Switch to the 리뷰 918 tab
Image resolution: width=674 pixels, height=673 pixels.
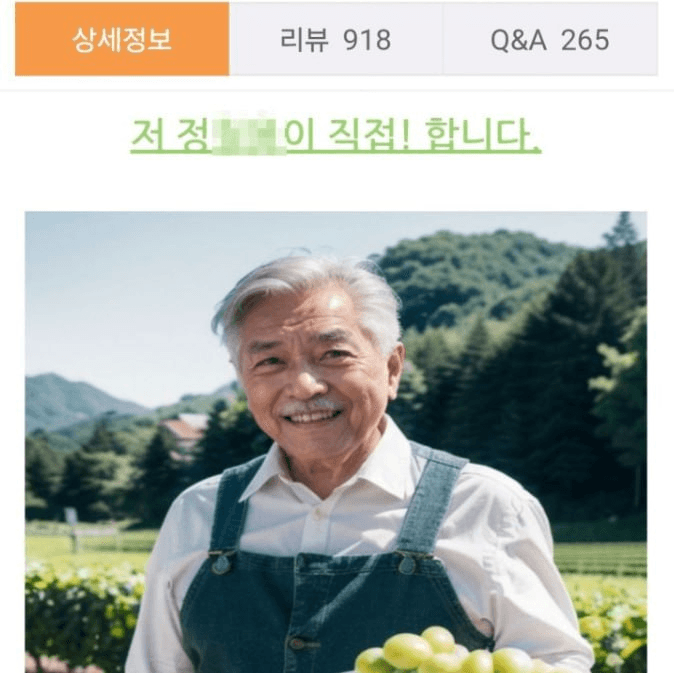[336, 39]
